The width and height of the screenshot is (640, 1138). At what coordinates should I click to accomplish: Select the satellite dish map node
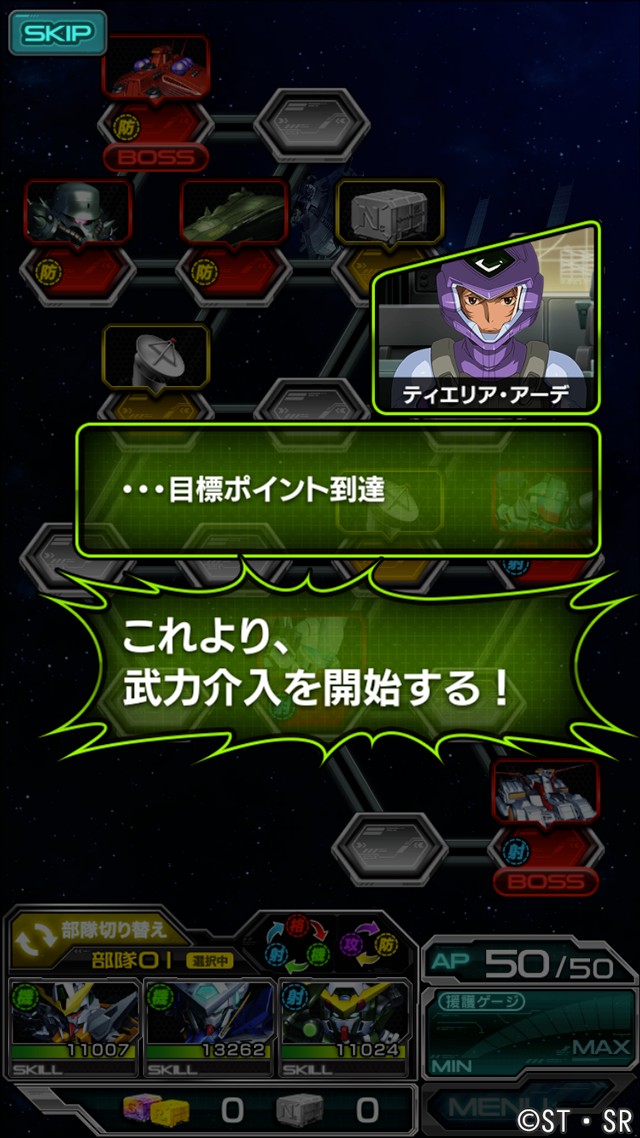point(157,357)
